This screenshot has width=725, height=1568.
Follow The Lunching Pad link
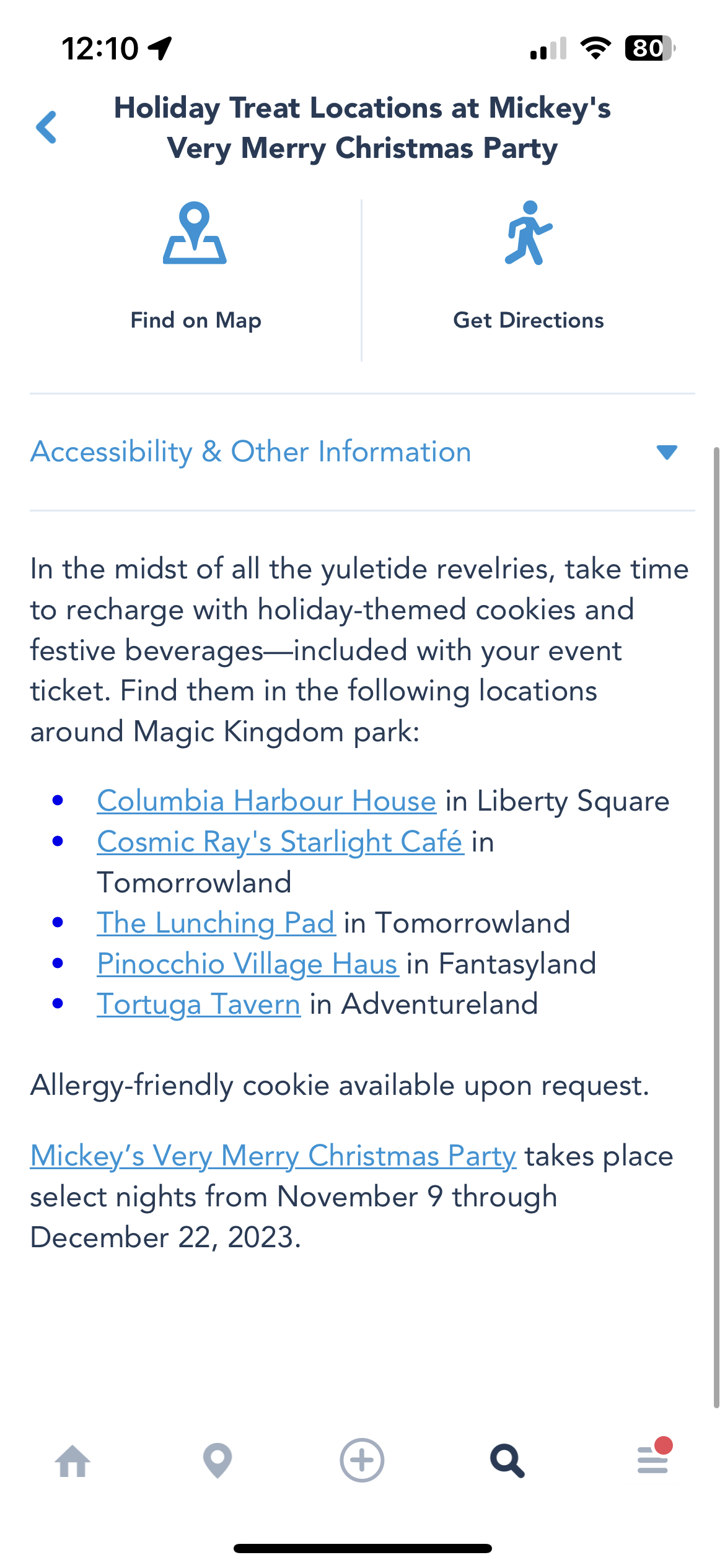tap(216, 923)
